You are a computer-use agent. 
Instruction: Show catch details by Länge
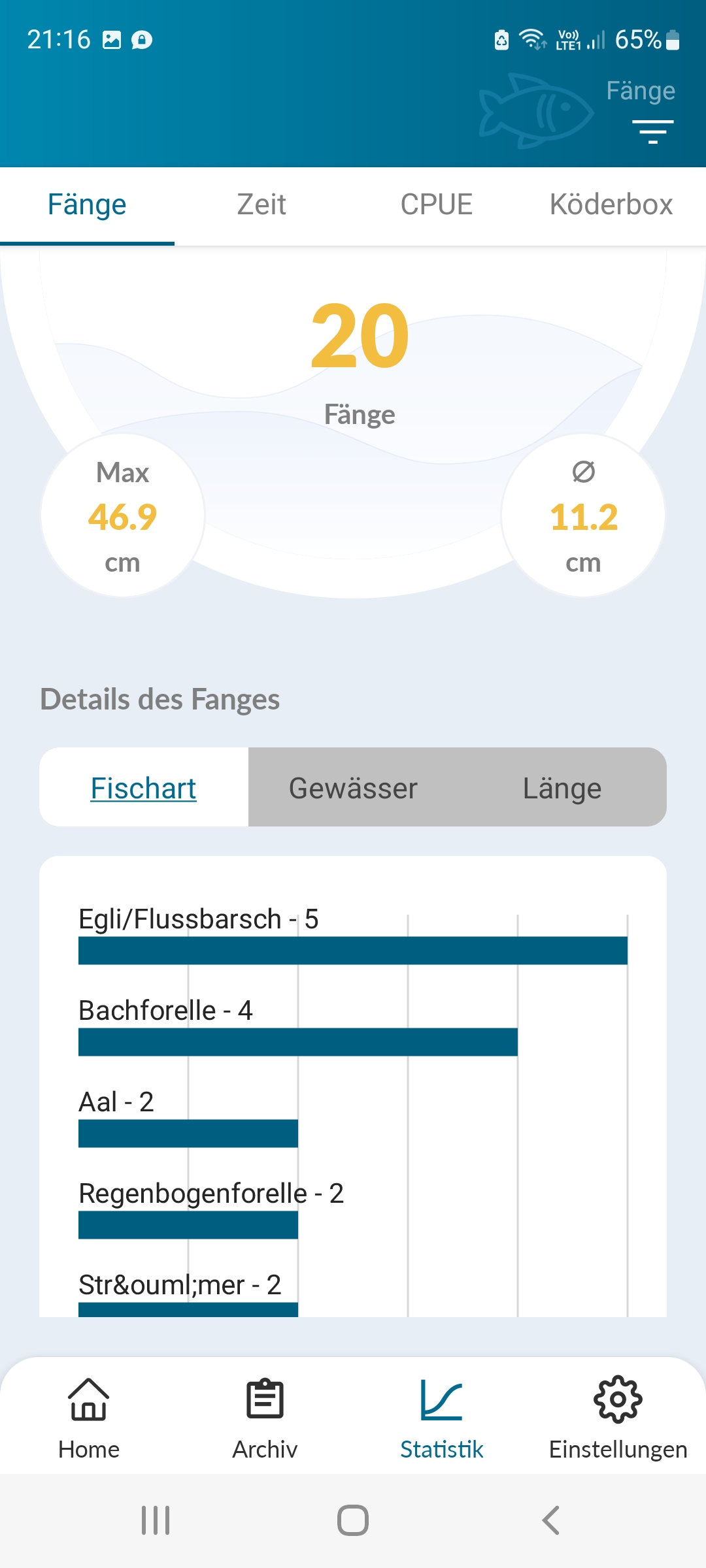pos(562,787)
